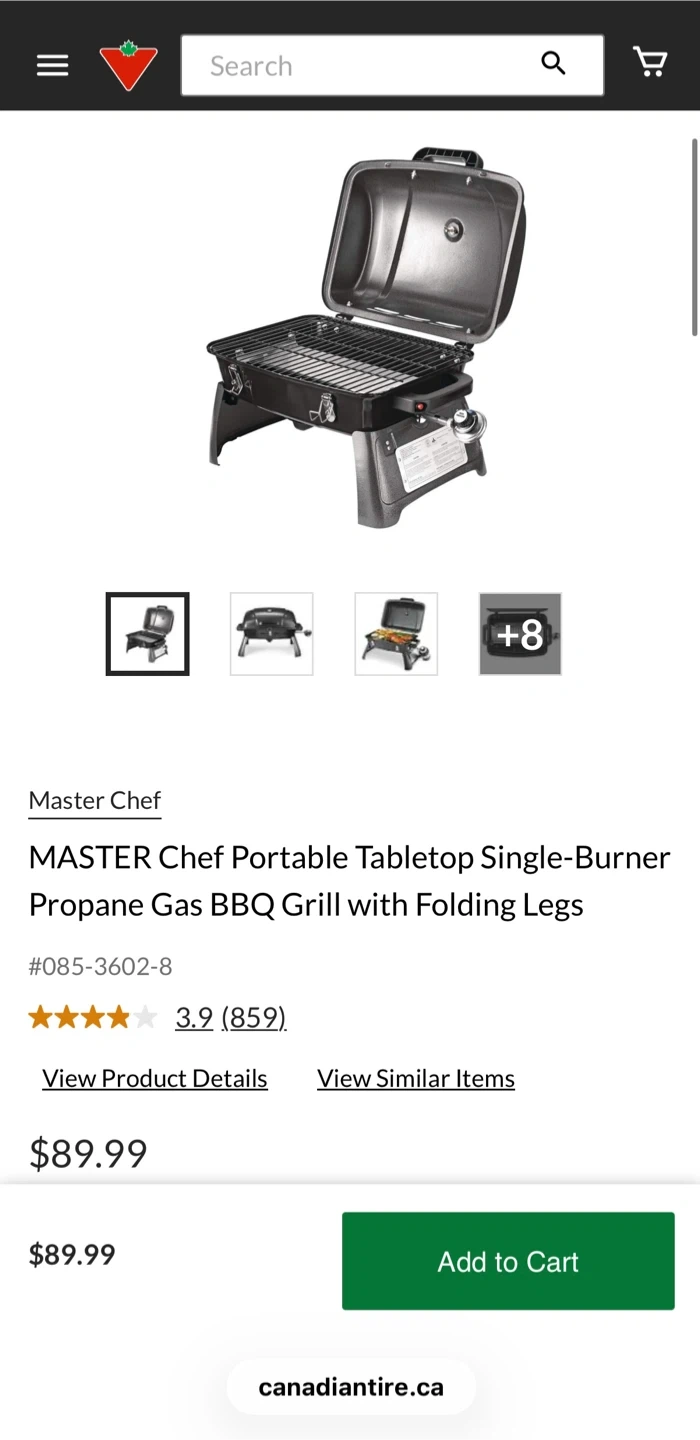Select the third thumbnail showing food on grill
This screenshot has width=700, height=1440.
click(396, 634)
